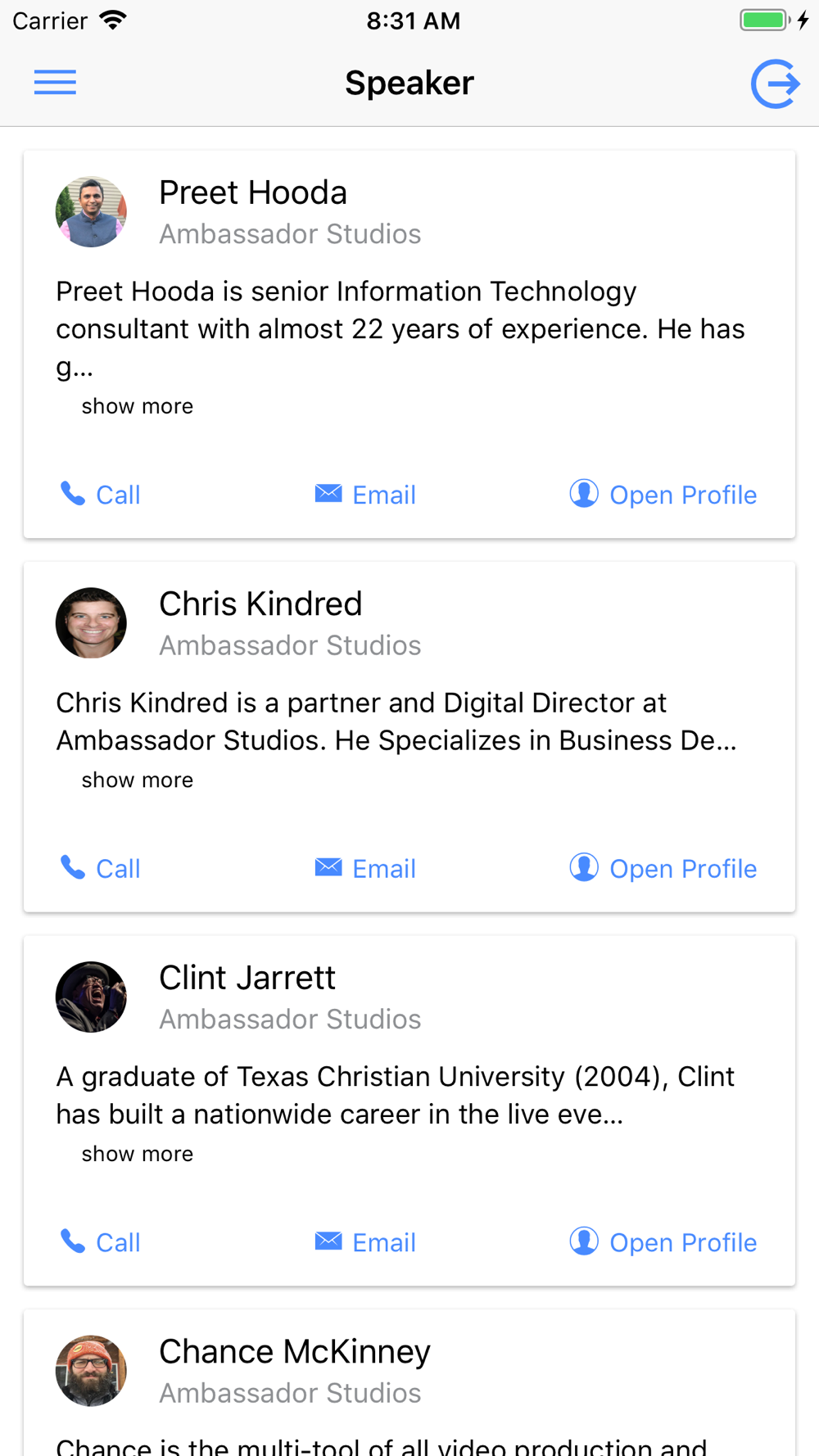The image size is (819, 1456).
Task: Open the hamburger drawer menu
Action: pos(55,83)
